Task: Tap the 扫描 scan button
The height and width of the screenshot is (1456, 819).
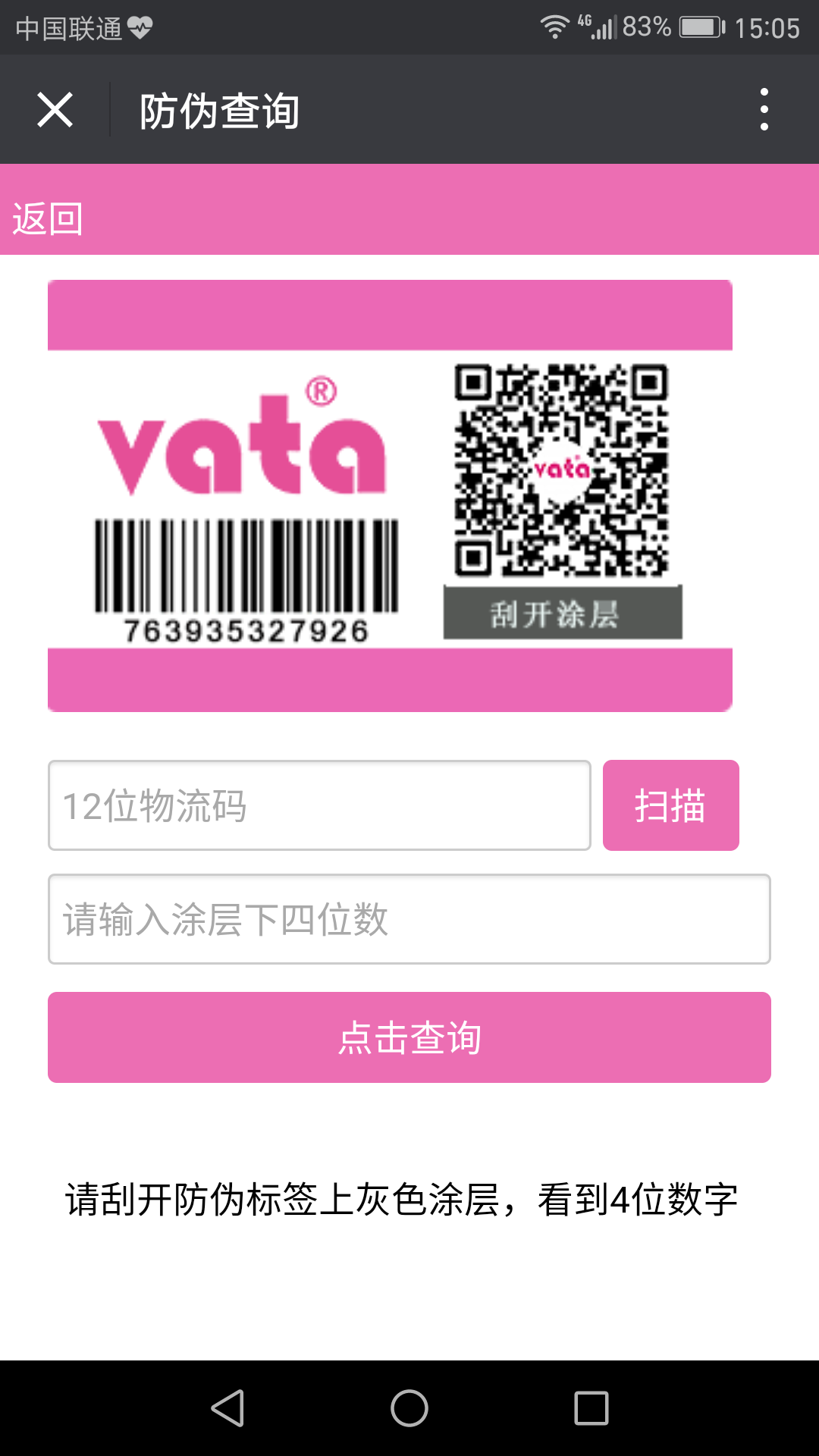Action: pos(671,805)
